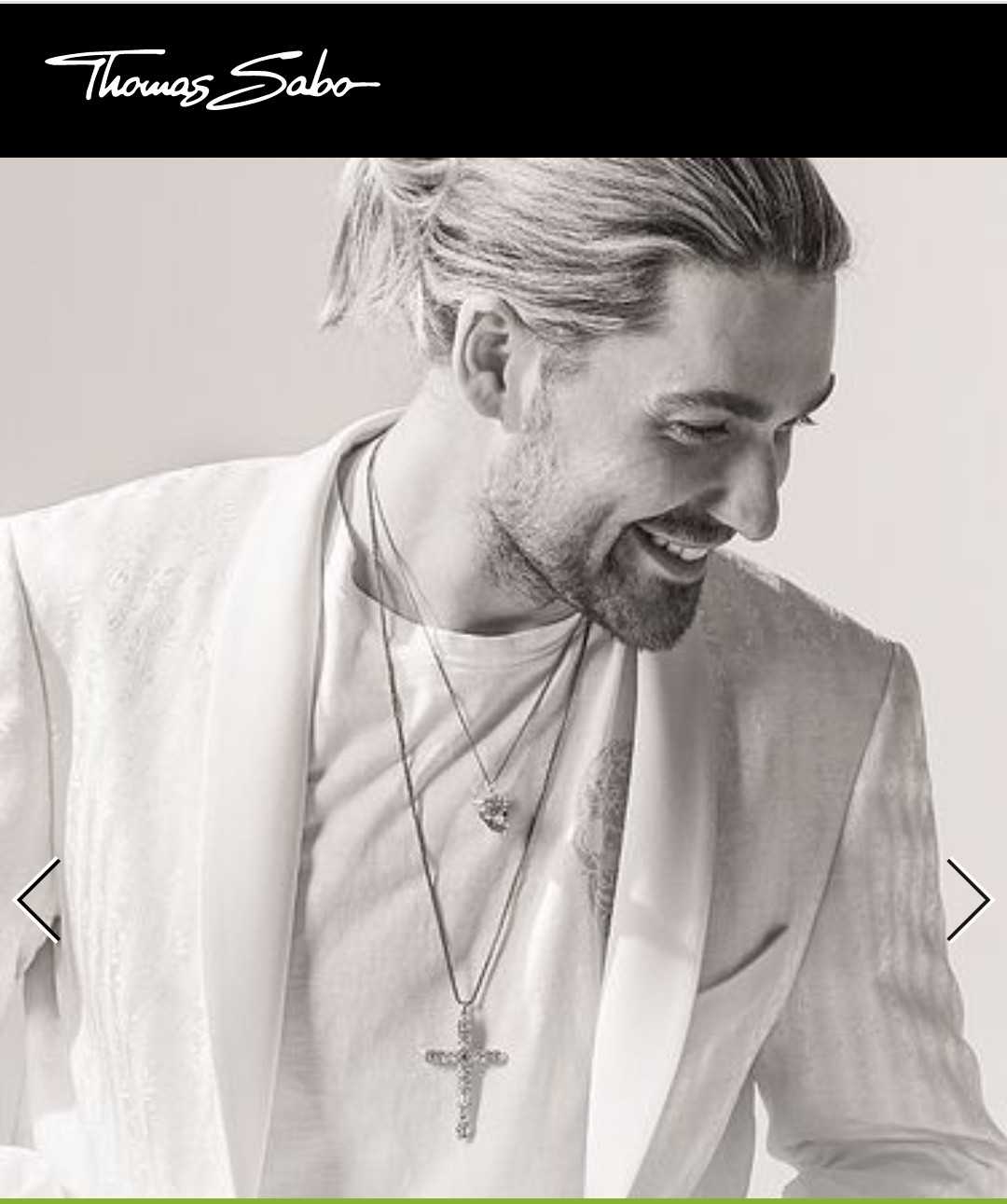Go to the next carousel slide
The height and width of the screenshot is (1204, 1007).
(x=968, y=900)
